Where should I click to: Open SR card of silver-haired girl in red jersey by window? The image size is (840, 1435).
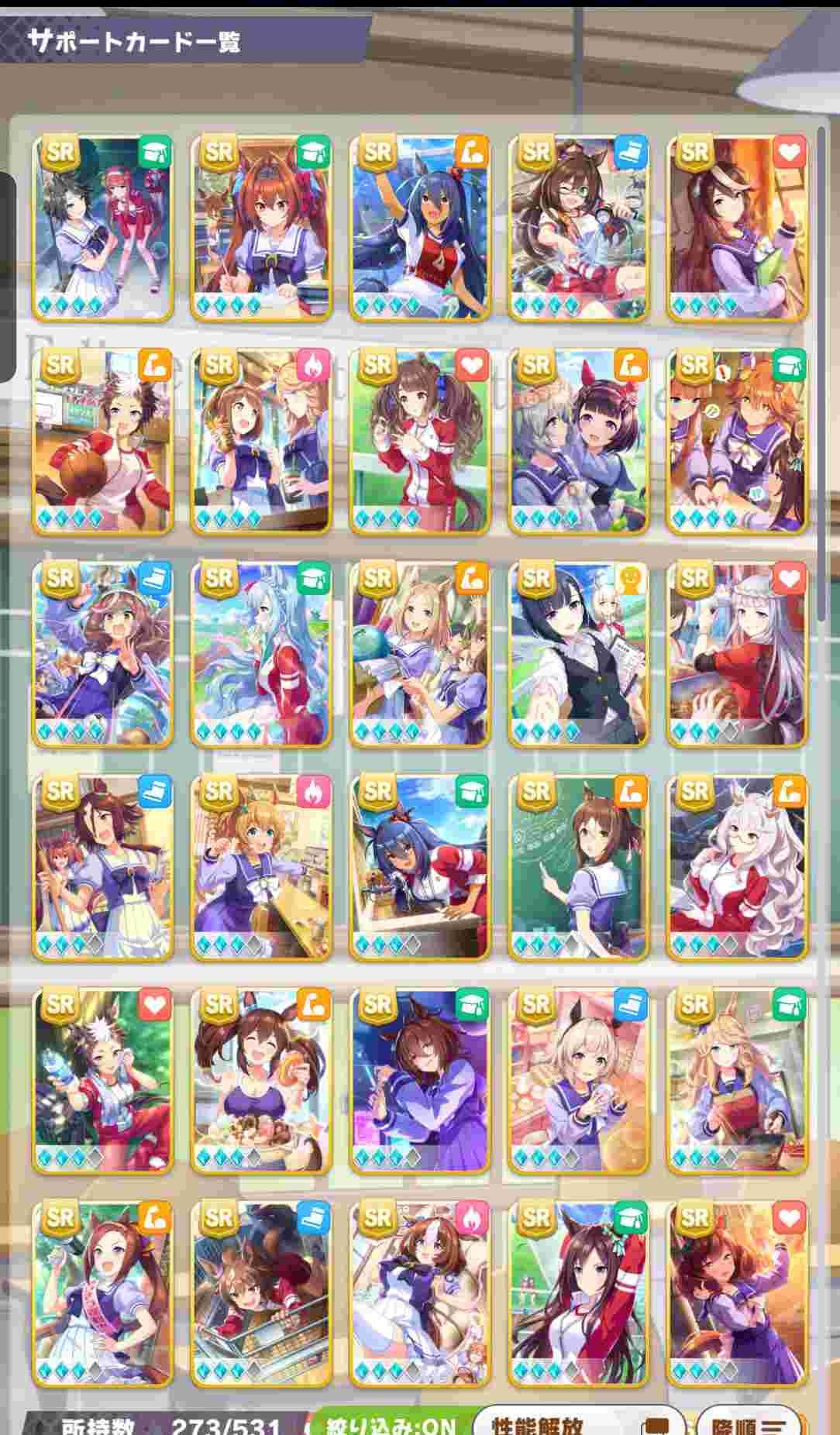[x=737, y=655]
